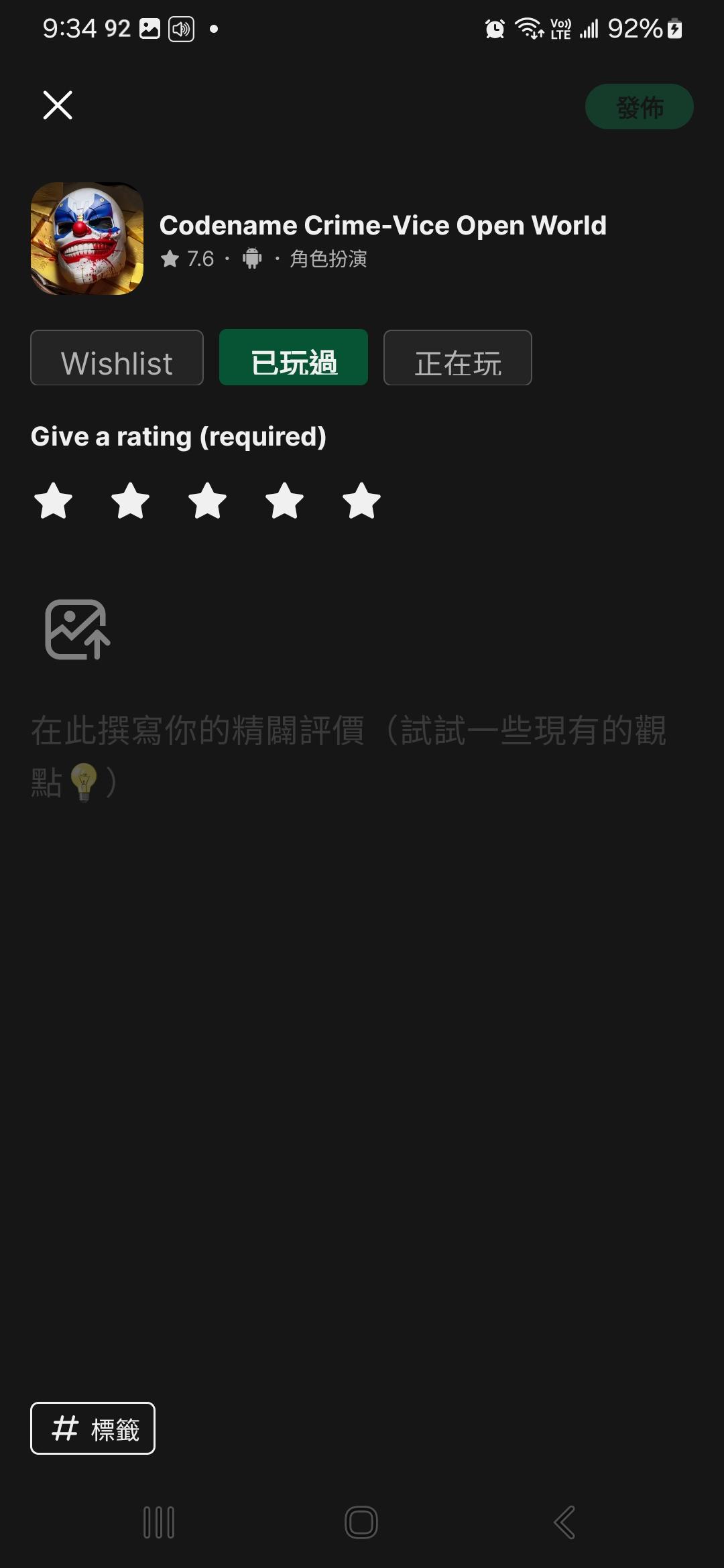Screen dimensions: 724x1568
Task: Select the Wishlist status
Action: pyautogui.click(x=117, y=358)
